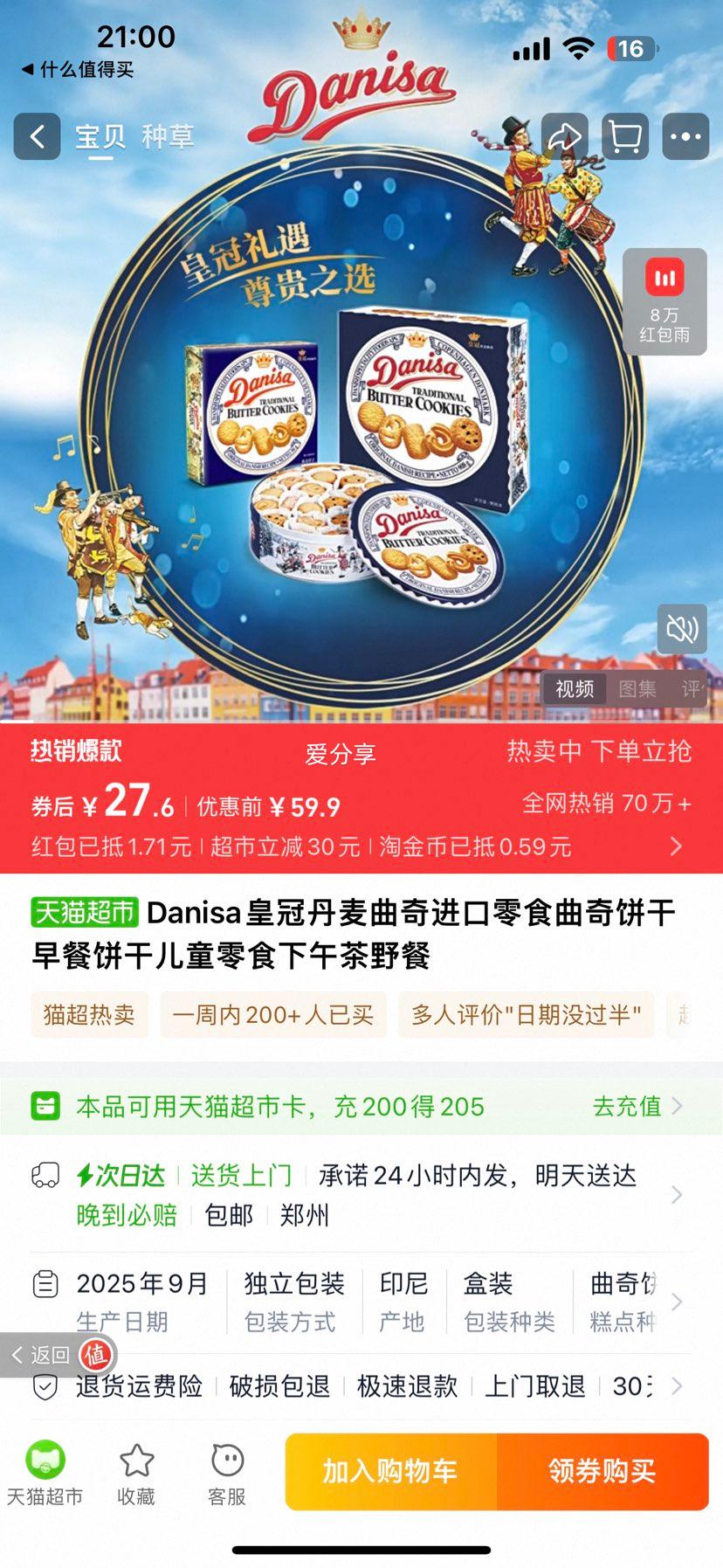Tap the share icon in the top bar

pyautogui.click(x=566, y=137)
